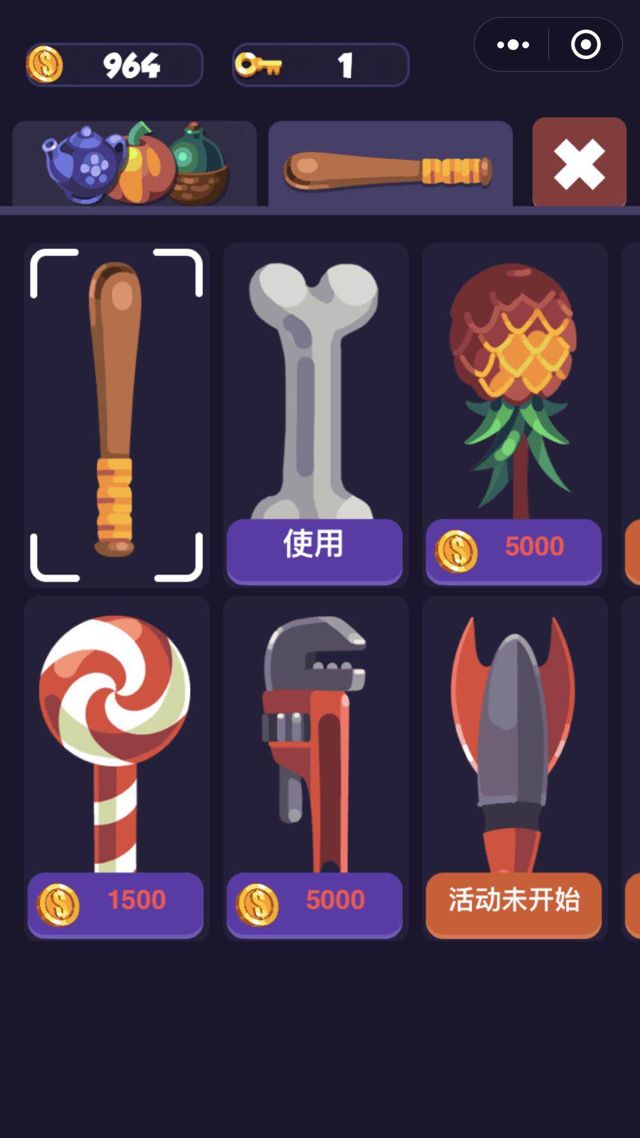Viewport: 640px width, 1138px height.
Task: Close the mini program with circle icon
Action: [x=585, y=45]
